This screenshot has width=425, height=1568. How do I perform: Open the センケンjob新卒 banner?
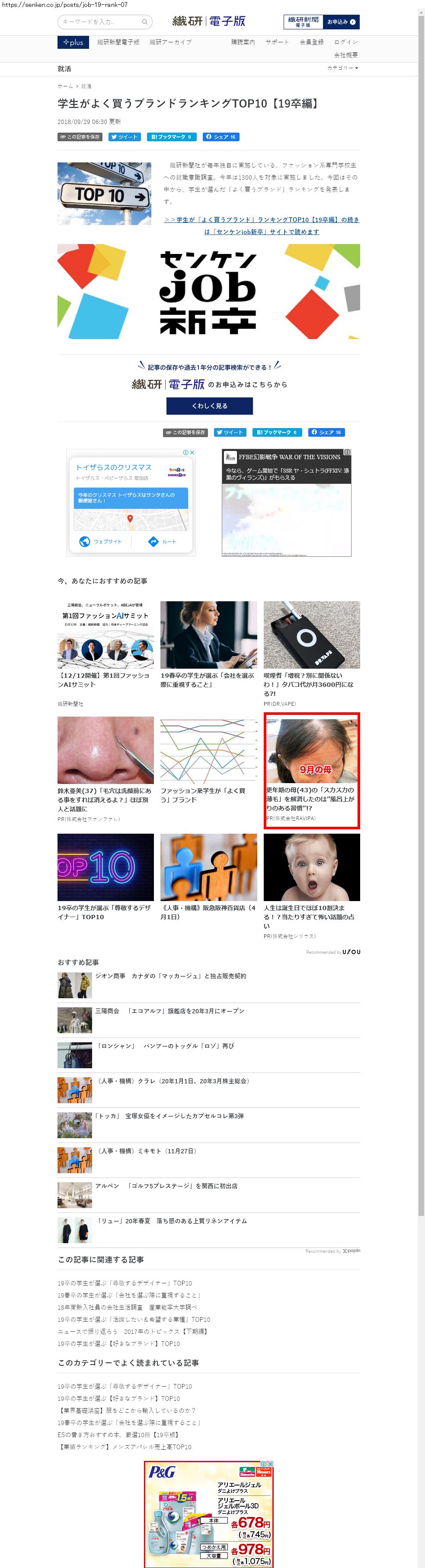pyautogui.click(x=209, y=292)
